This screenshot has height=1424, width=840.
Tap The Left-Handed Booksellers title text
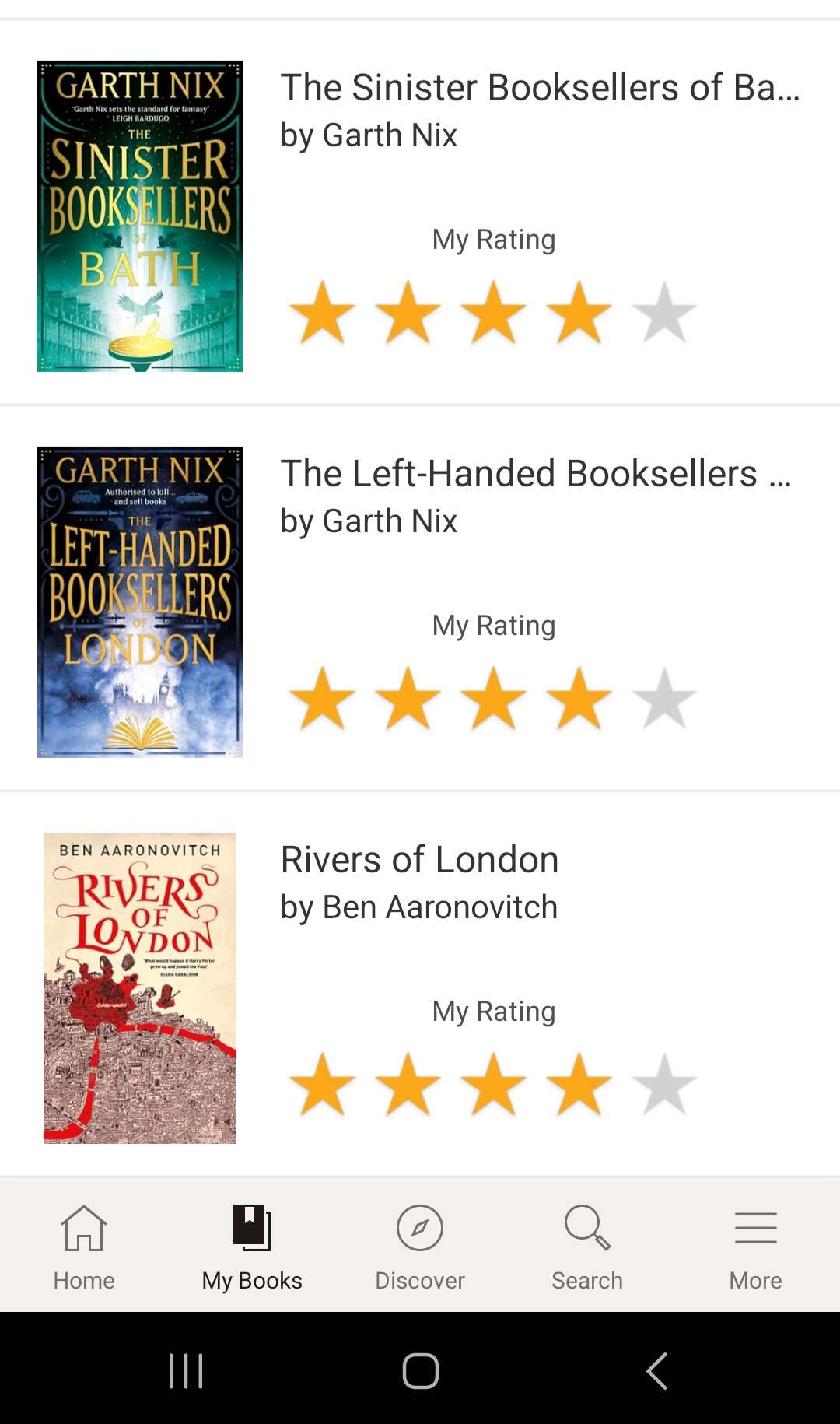tap(537, 473)
